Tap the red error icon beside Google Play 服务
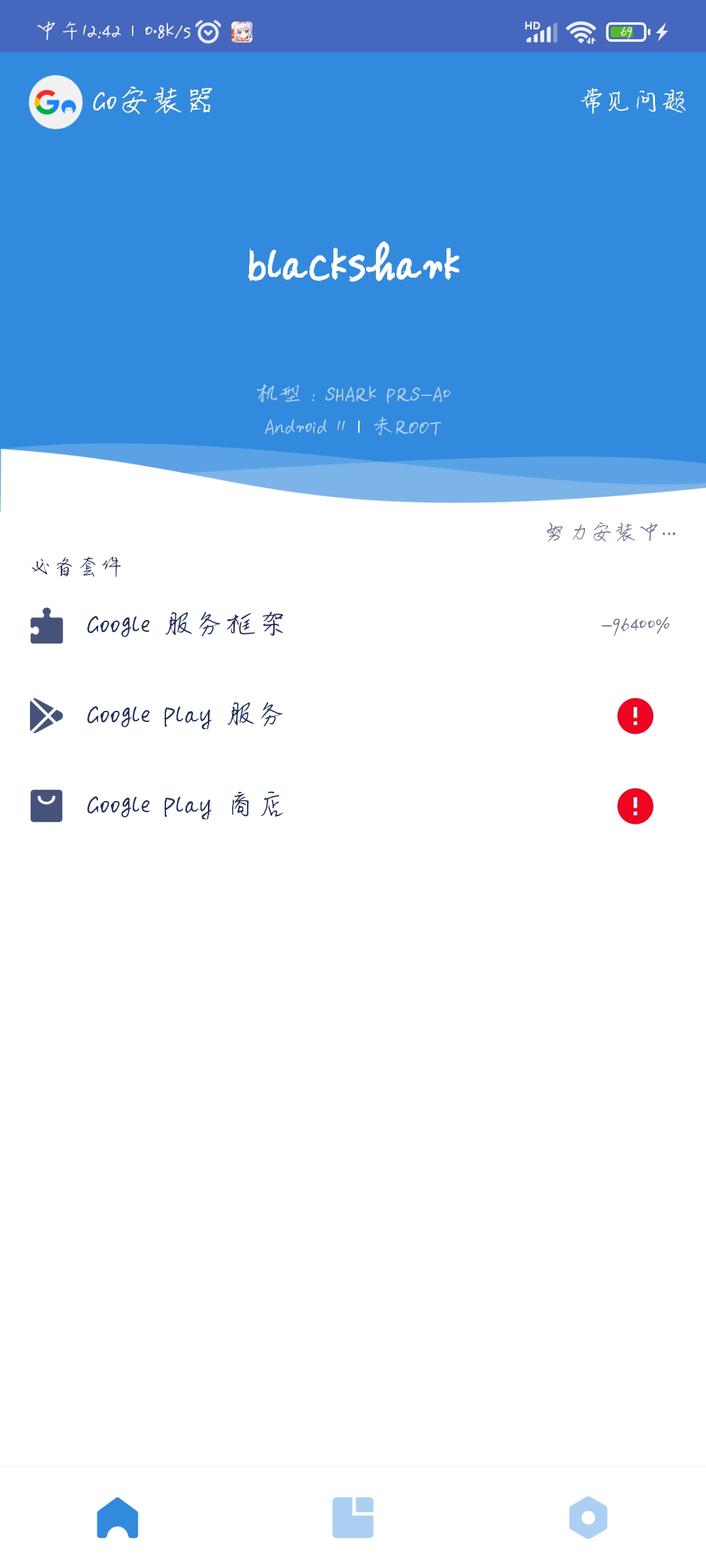The image size is (706, 1568). [635, 716]
